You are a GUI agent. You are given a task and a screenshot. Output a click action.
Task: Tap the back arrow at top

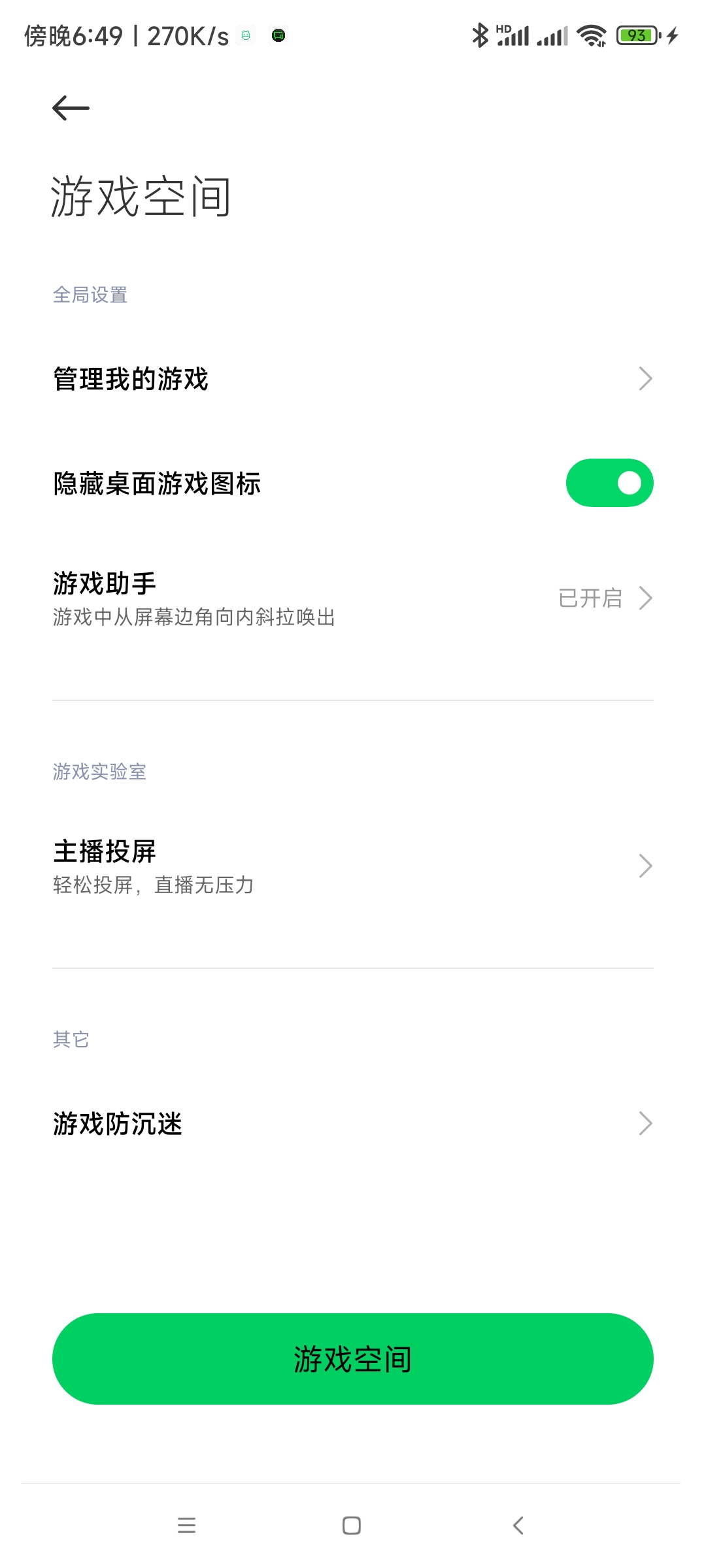pos(71,108)
